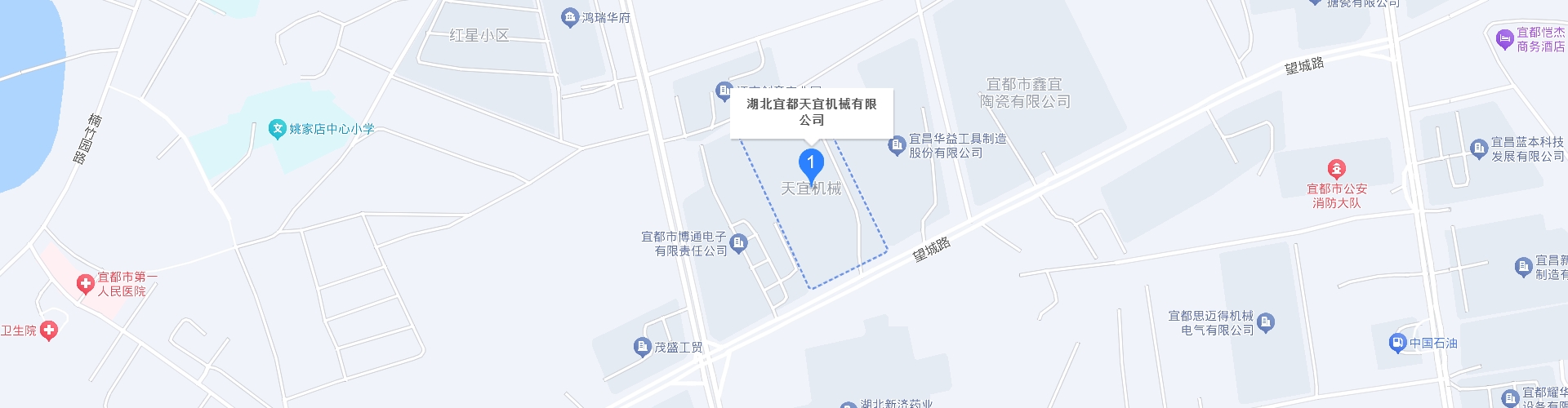
Task: Select the 宜都市公安消防大队 marker
Action: point(1337,170)
